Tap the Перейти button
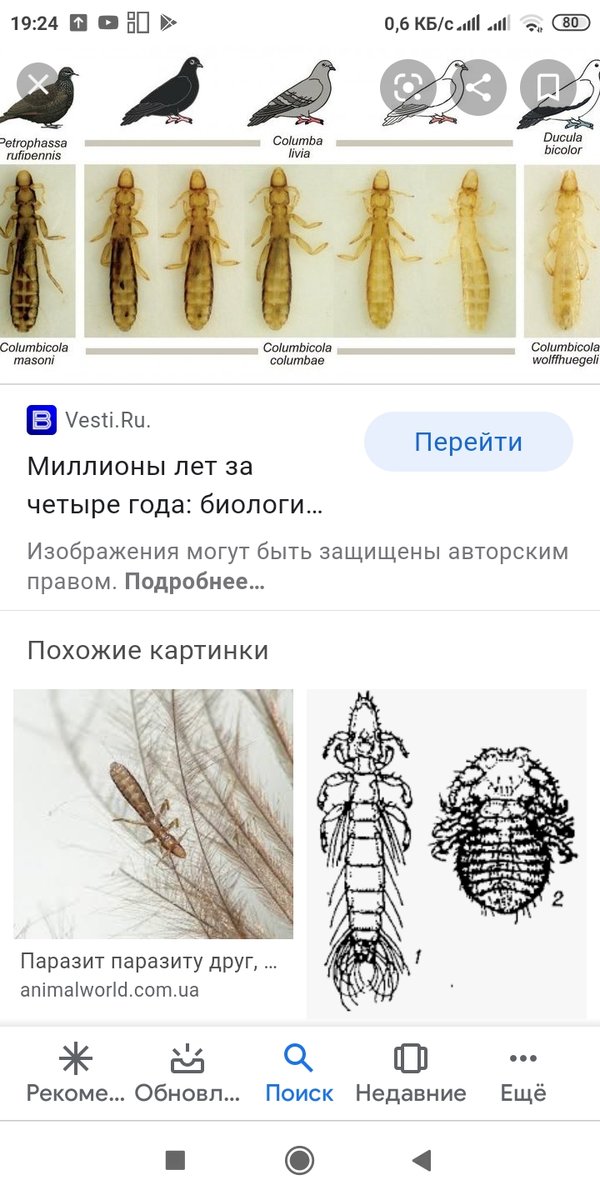The width and height of the screenshot is (600, 1200). (468, 442)
